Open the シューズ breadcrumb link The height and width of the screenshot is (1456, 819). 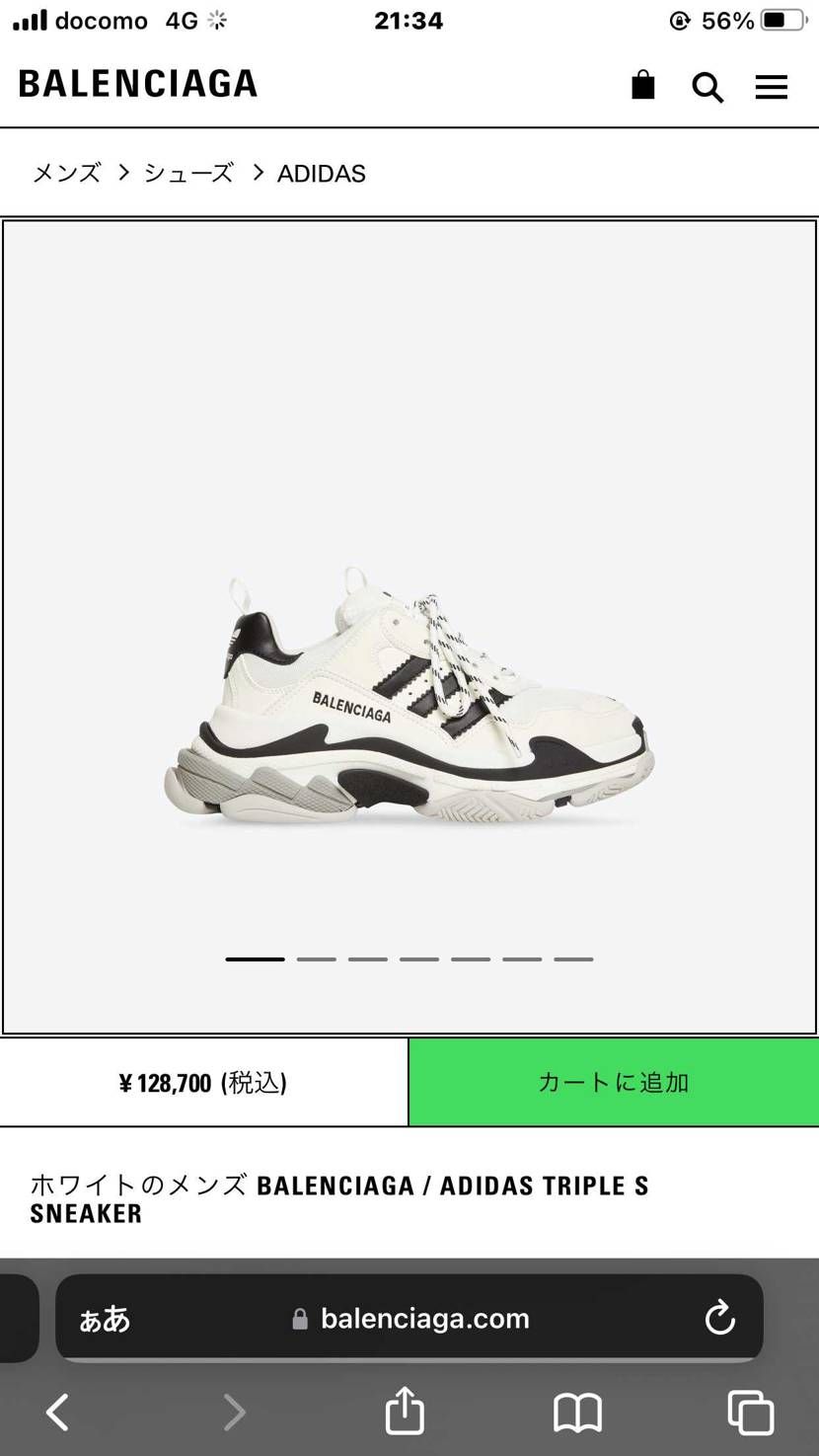click(x=186, y=173)
